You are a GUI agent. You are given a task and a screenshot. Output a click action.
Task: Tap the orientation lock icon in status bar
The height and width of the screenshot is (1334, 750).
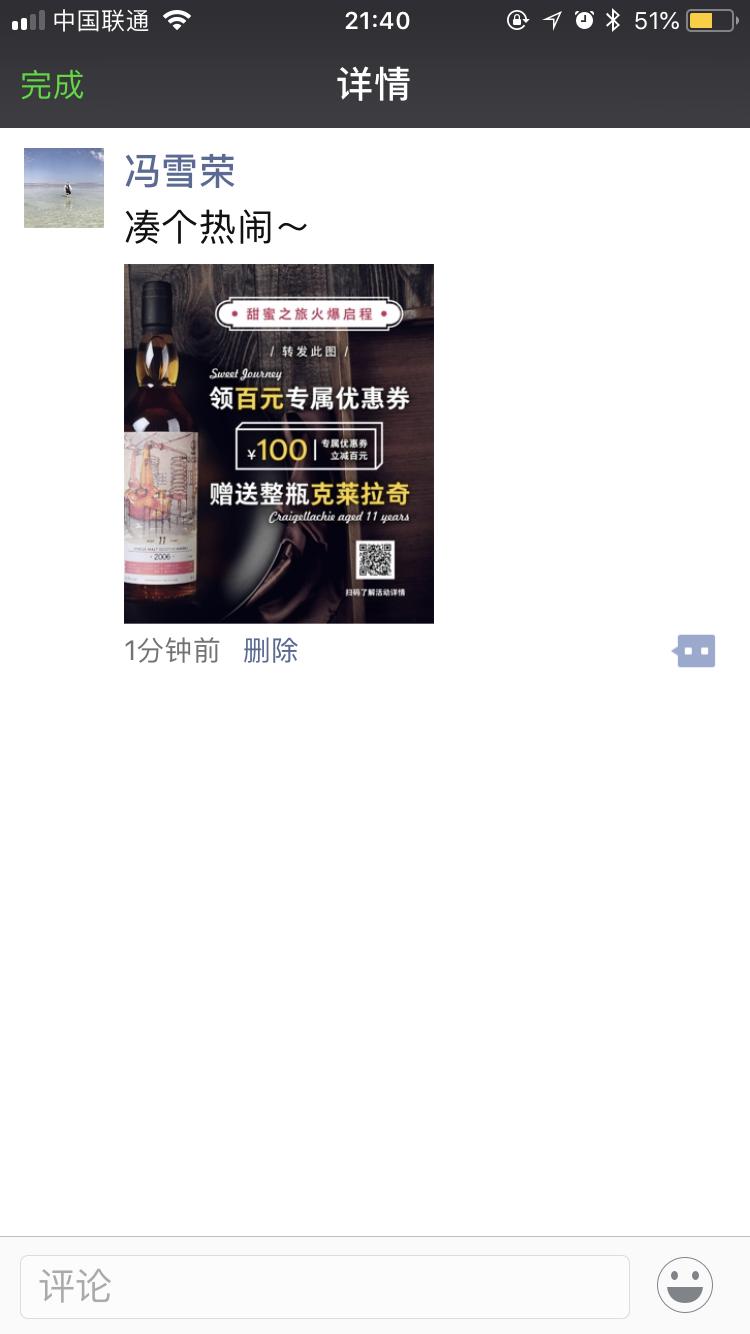[x=519, y=18]
